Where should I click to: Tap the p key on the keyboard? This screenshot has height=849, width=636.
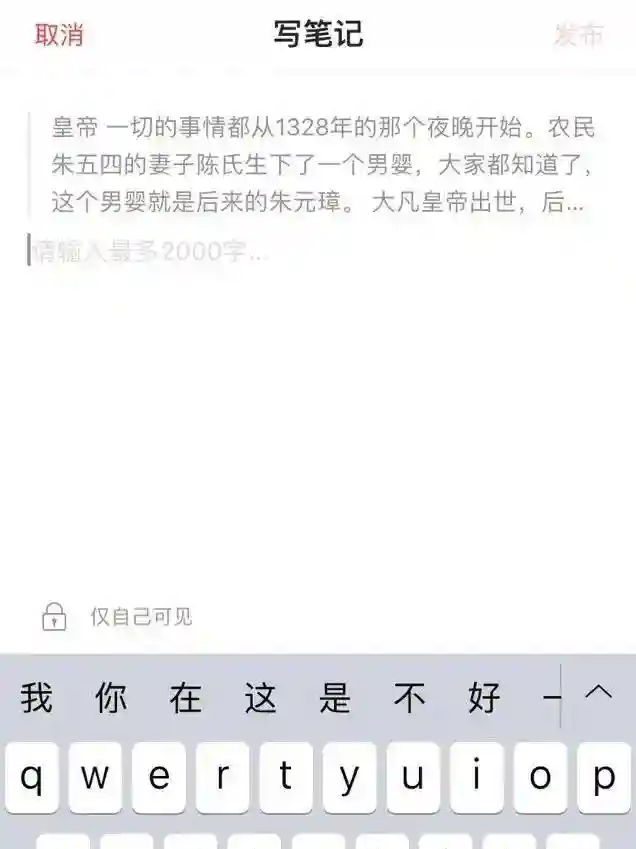(x=604, y=778)
